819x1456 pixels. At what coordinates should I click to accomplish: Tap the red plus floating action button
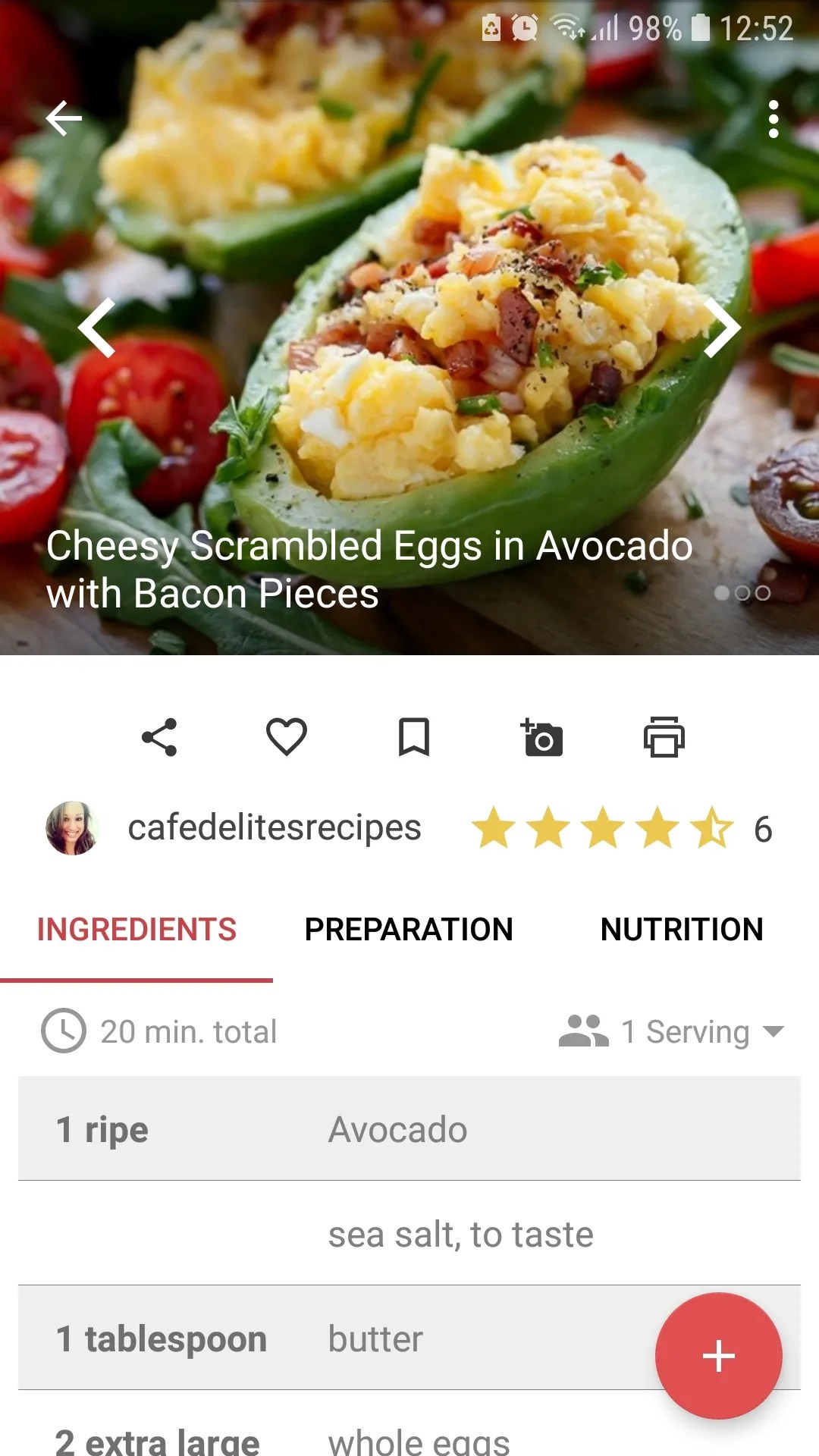tap(718, 1357)
